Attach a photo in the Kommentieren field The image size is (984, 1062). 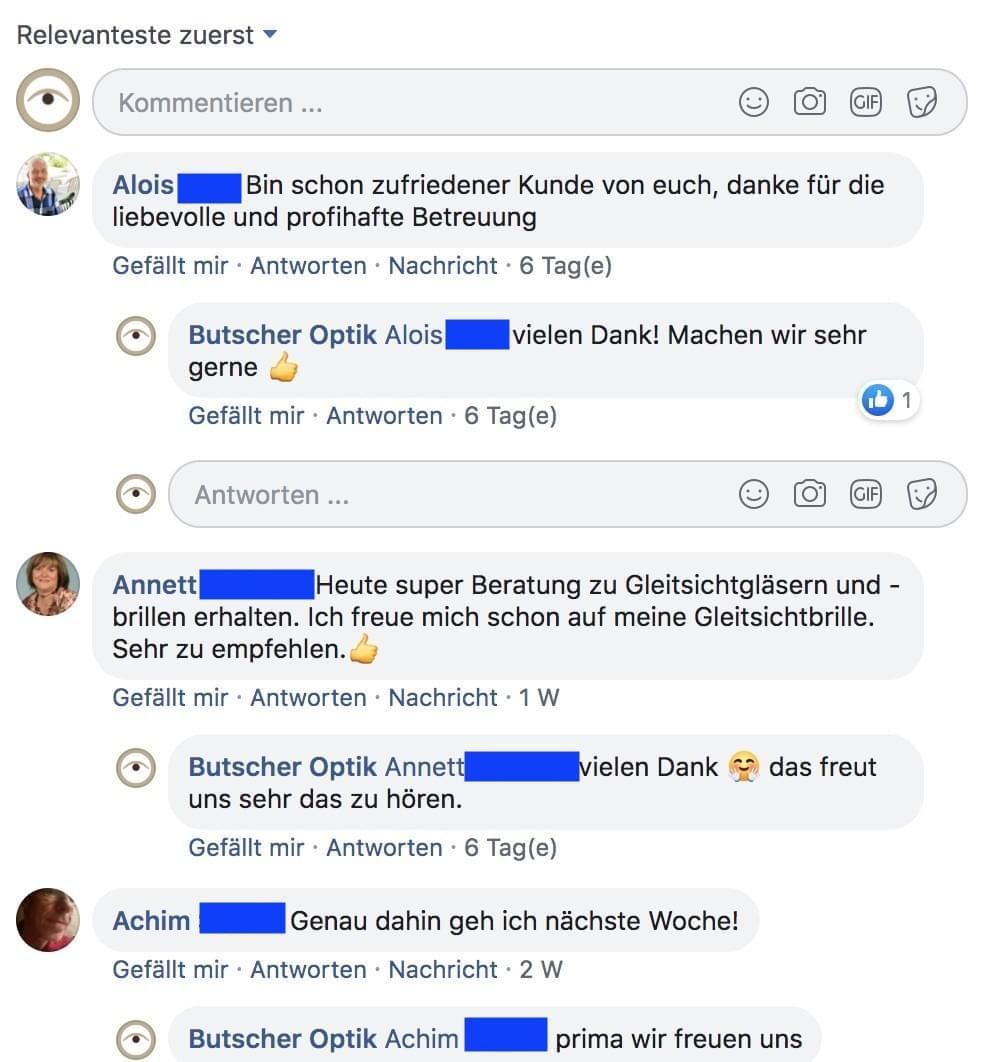pyautogui.click(x=809, y=102)
